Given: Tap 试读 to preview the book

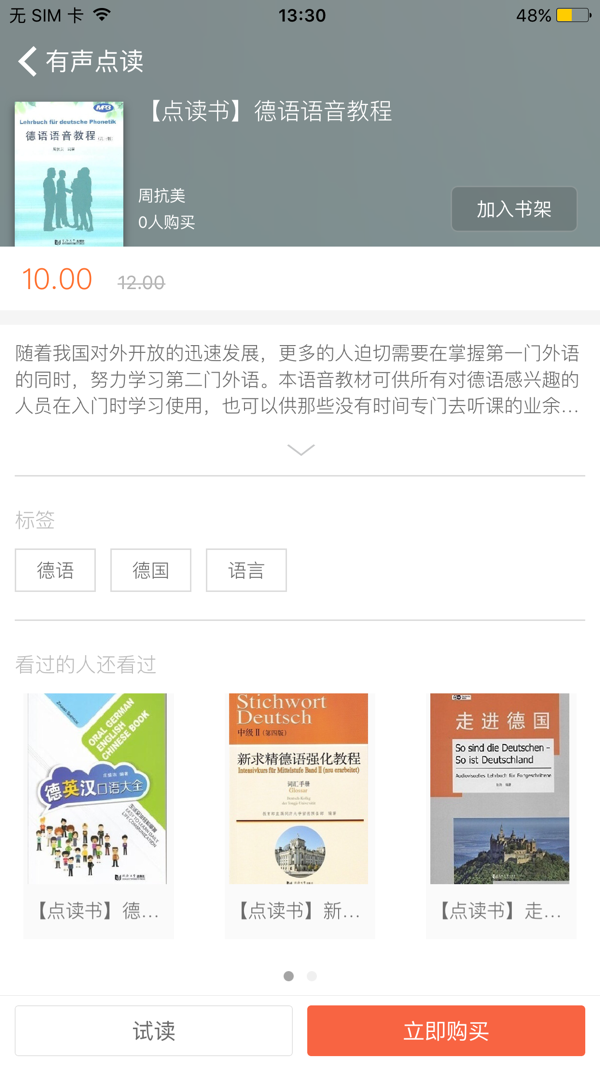Looking at the screenshot, I should (x=154, y=1030).
